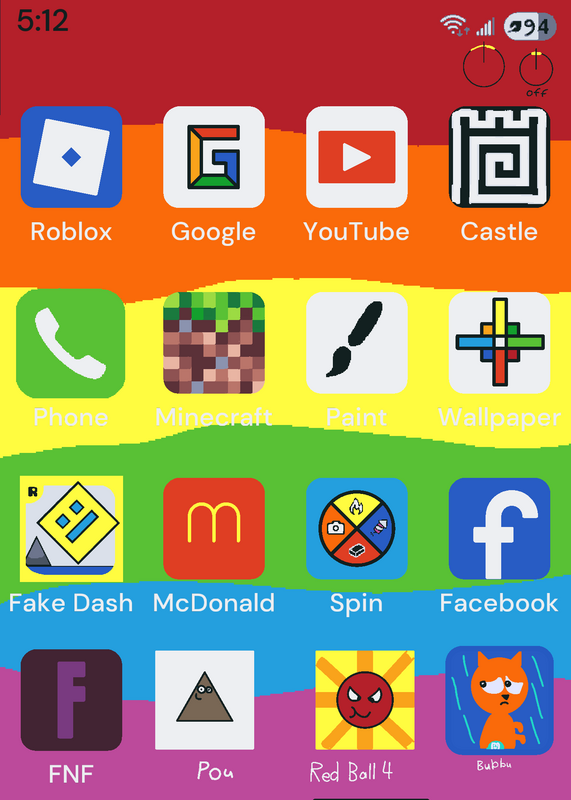Open Facebook
The width and height of the screenshot is (571, 800).
500,529
